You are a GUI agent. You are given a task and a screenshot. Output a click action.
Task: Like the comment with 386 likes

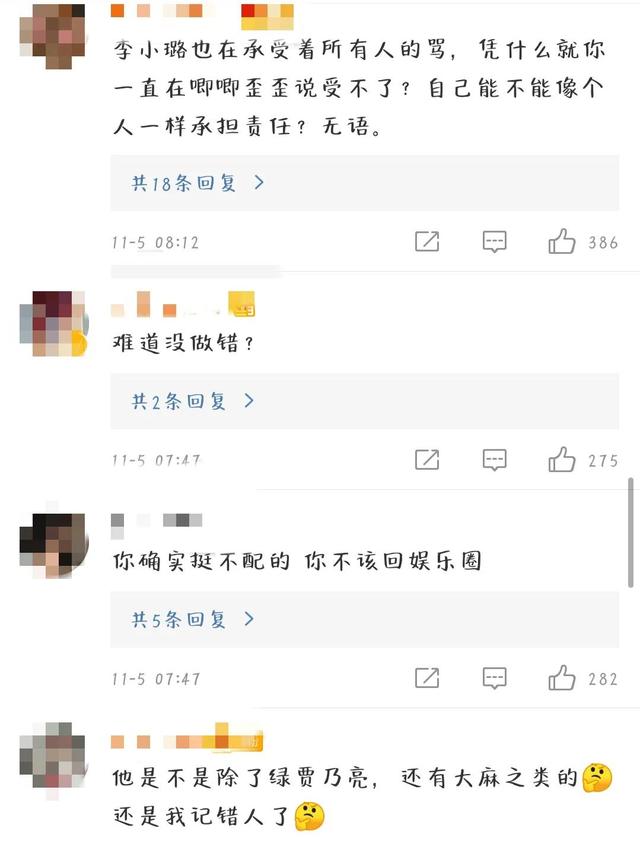[562, 242]
